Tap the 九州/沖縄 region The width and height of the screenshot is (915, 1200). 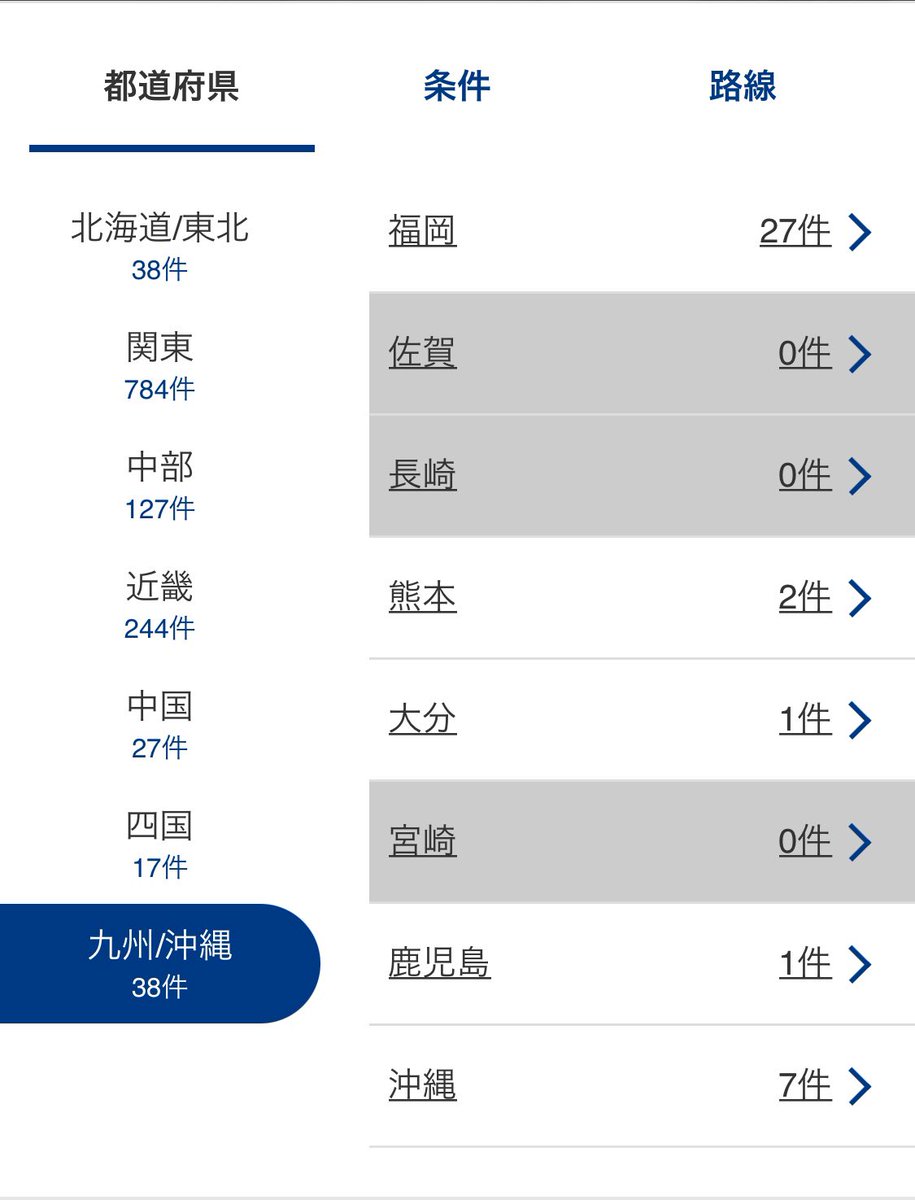160,963
